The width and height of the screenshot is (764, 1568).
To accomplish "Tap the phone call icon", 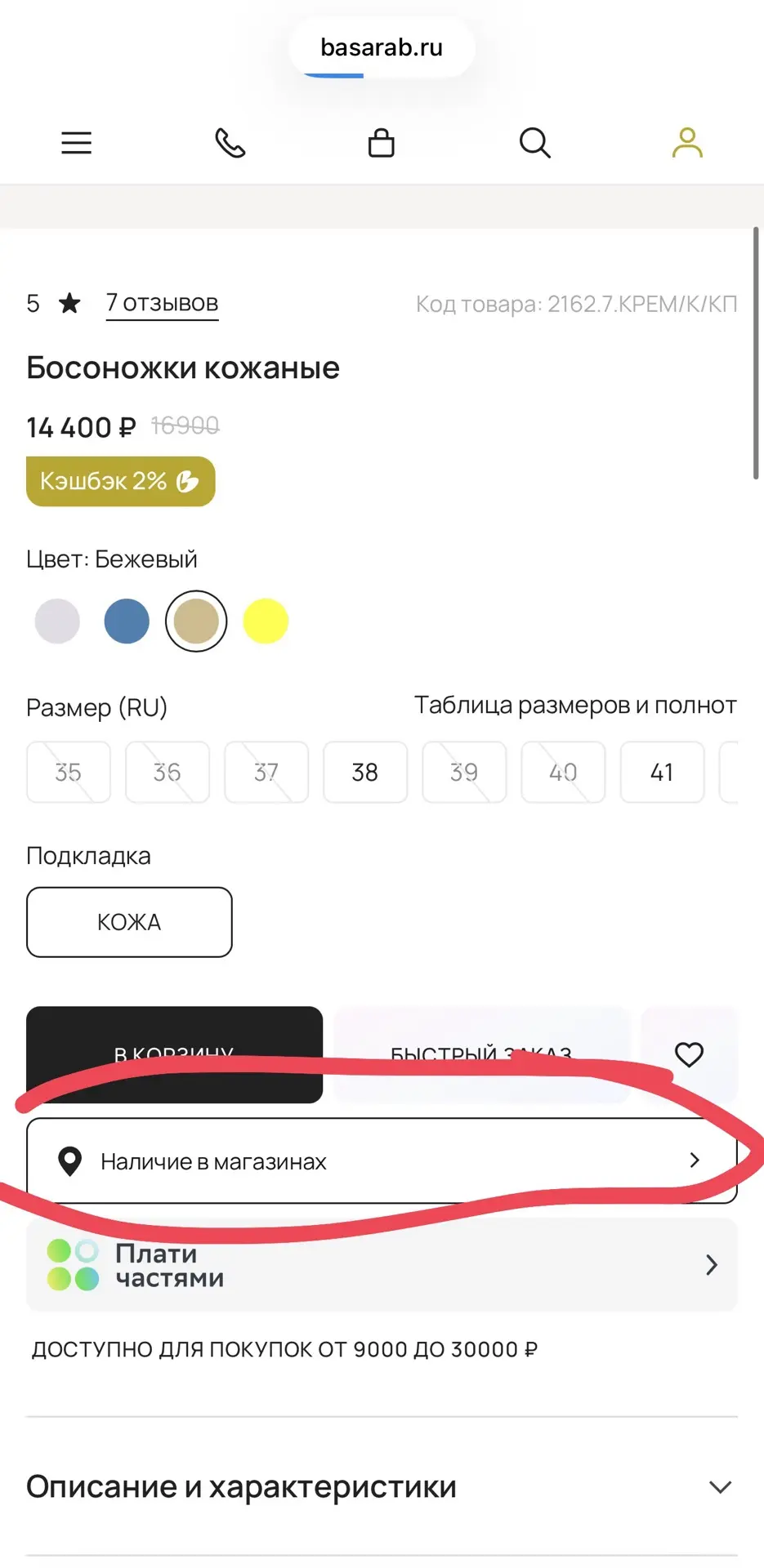I will pyautogui.click(x=230, y=143).
